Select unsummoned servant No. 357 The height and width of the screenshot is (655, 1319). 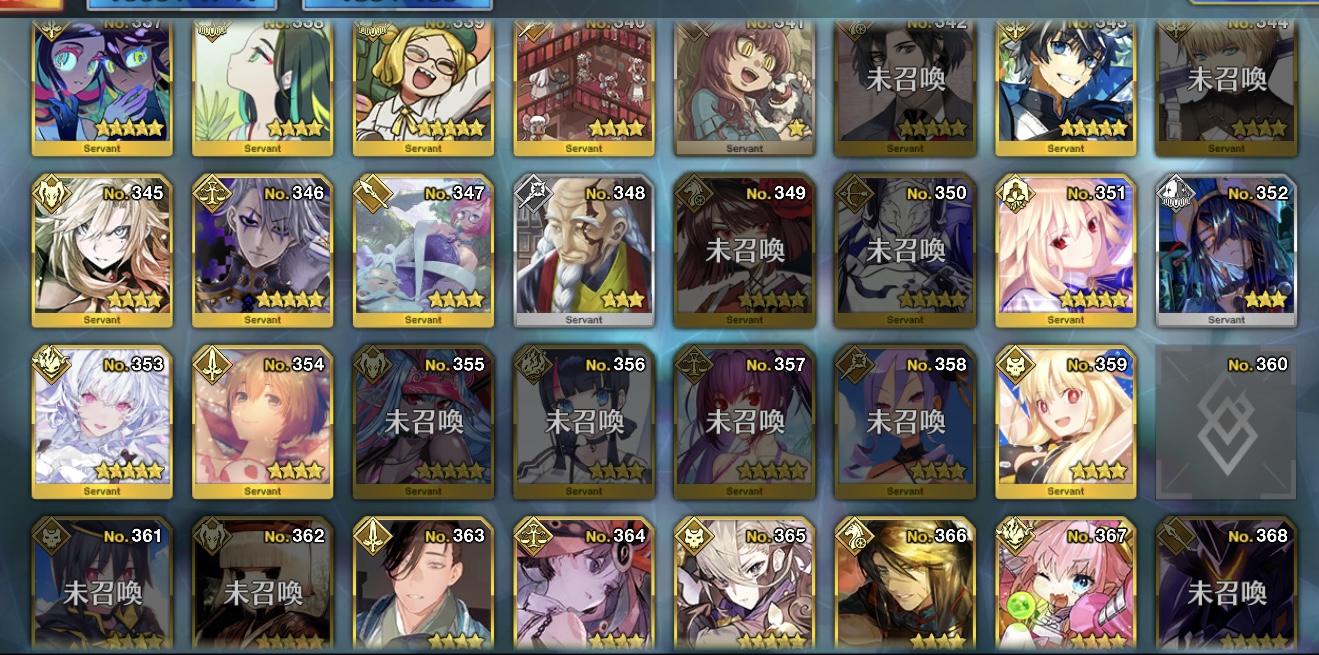coord(744,423)
